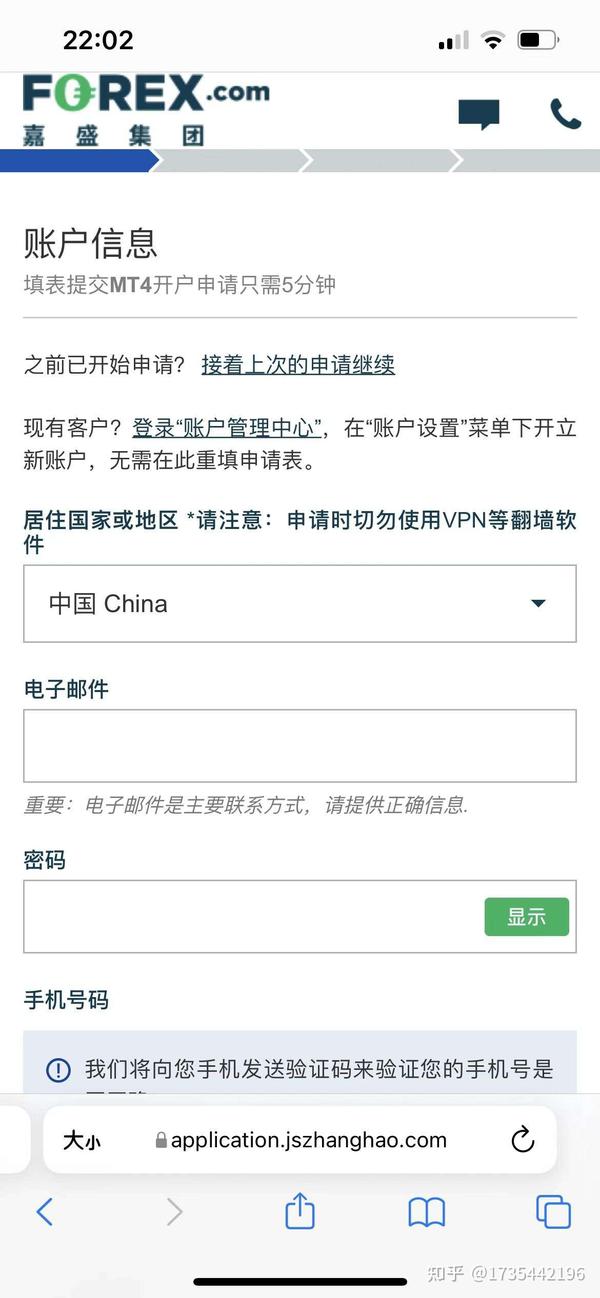Follow the 登录"账户管理中心" link

[x=227, y=428]
